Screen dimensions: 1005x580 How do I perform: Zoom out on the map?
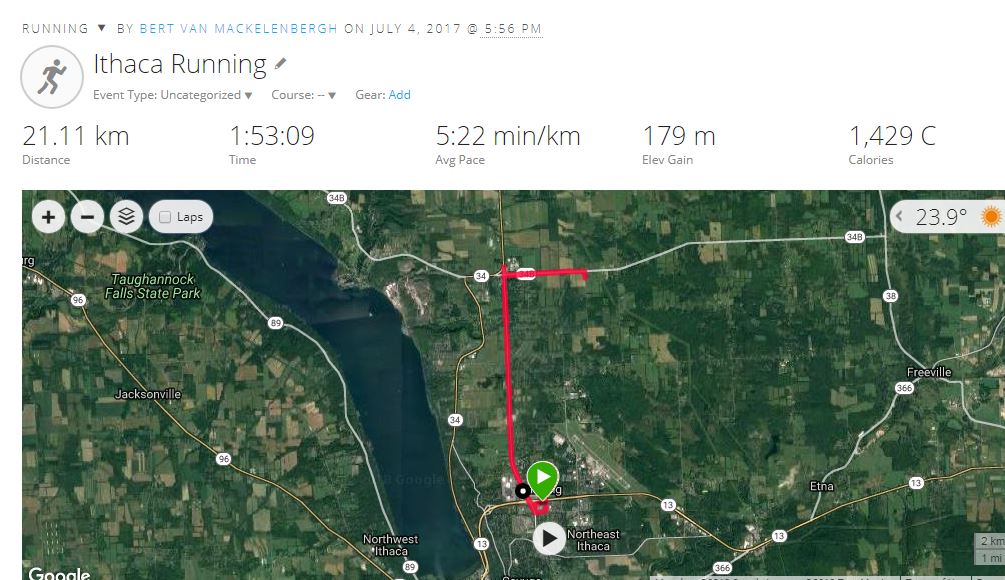click(87, 217)
